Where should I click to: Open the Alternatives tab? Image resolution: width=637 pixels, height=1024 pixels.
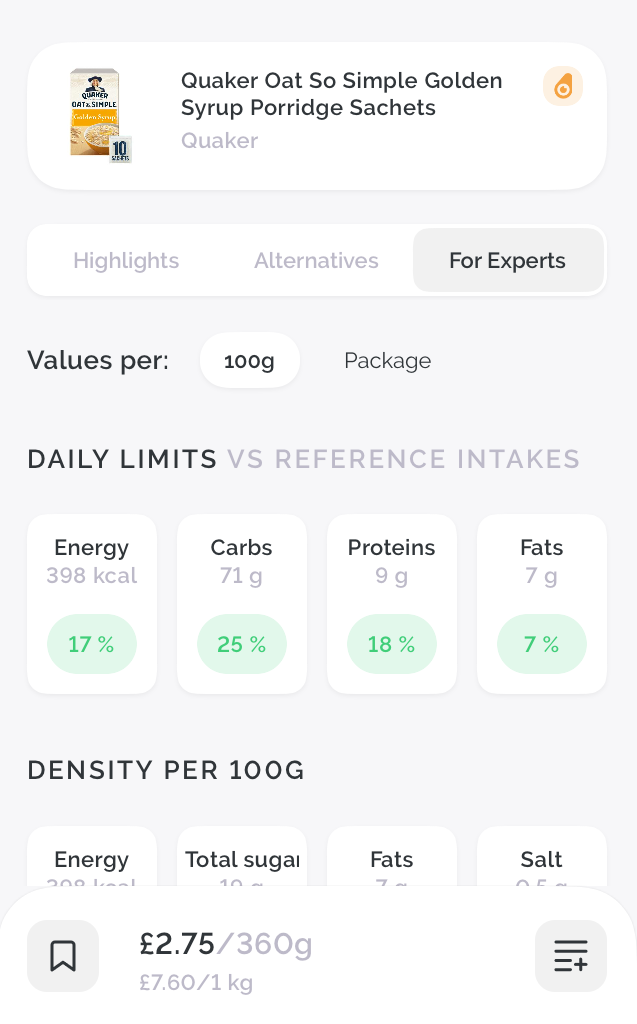pos(316,261)
